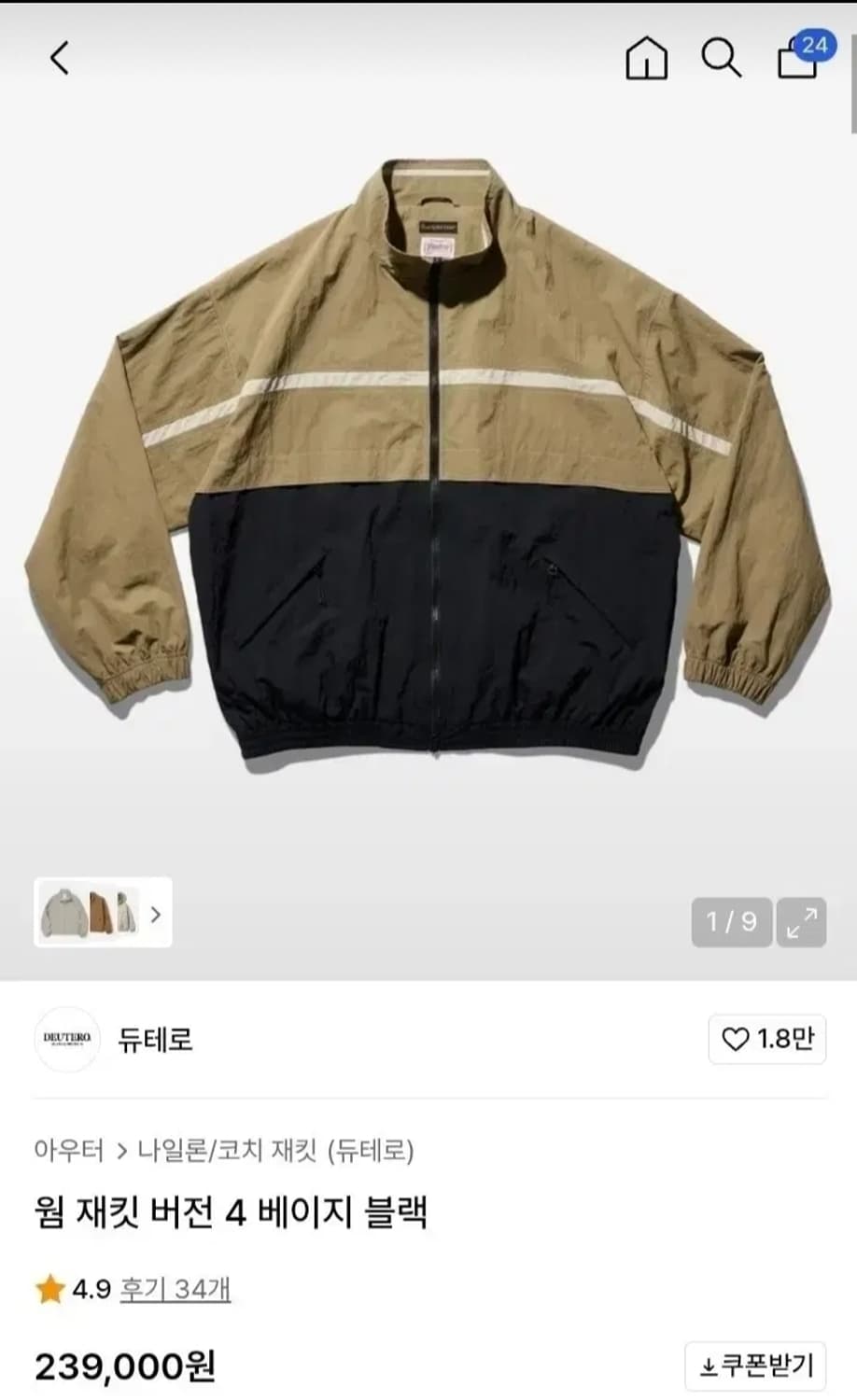Open search via the magnifier icon
857x1400 pixels.
pos(720,60)
